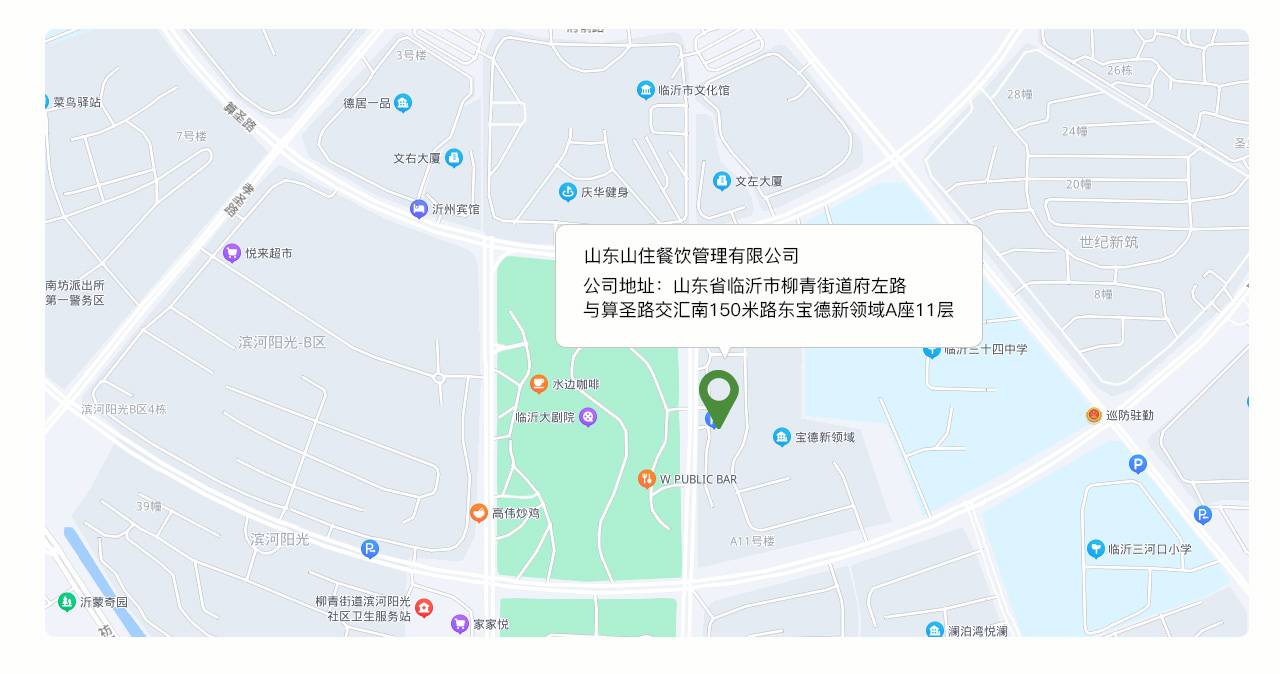Image resolution: width=1280 pixels, height=674 pixels.
Task: Tap the 水边咖啡 cafe marker
Action: point(539,384)
